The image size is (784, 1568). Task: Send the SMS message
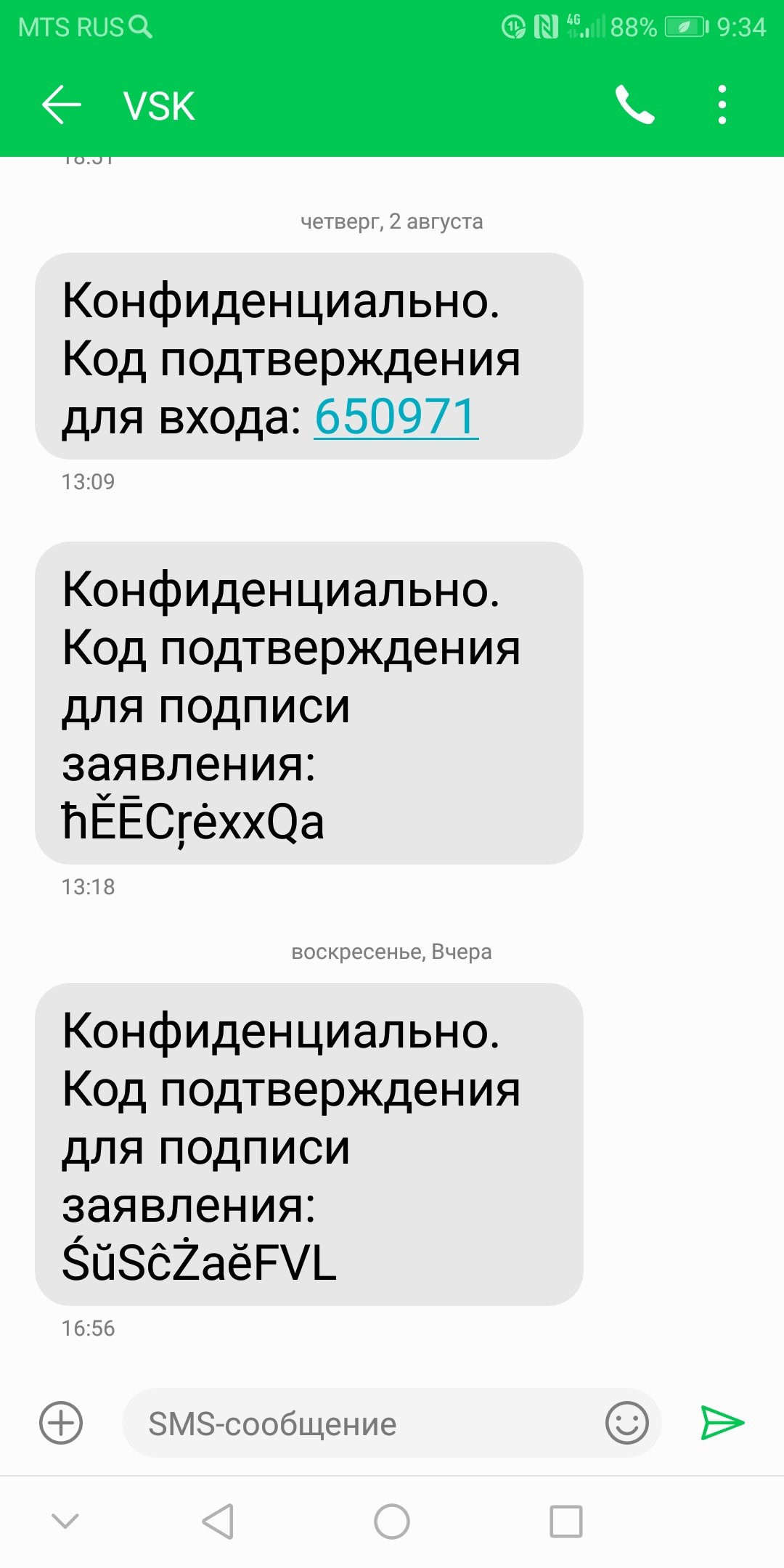coord(722,1423)
